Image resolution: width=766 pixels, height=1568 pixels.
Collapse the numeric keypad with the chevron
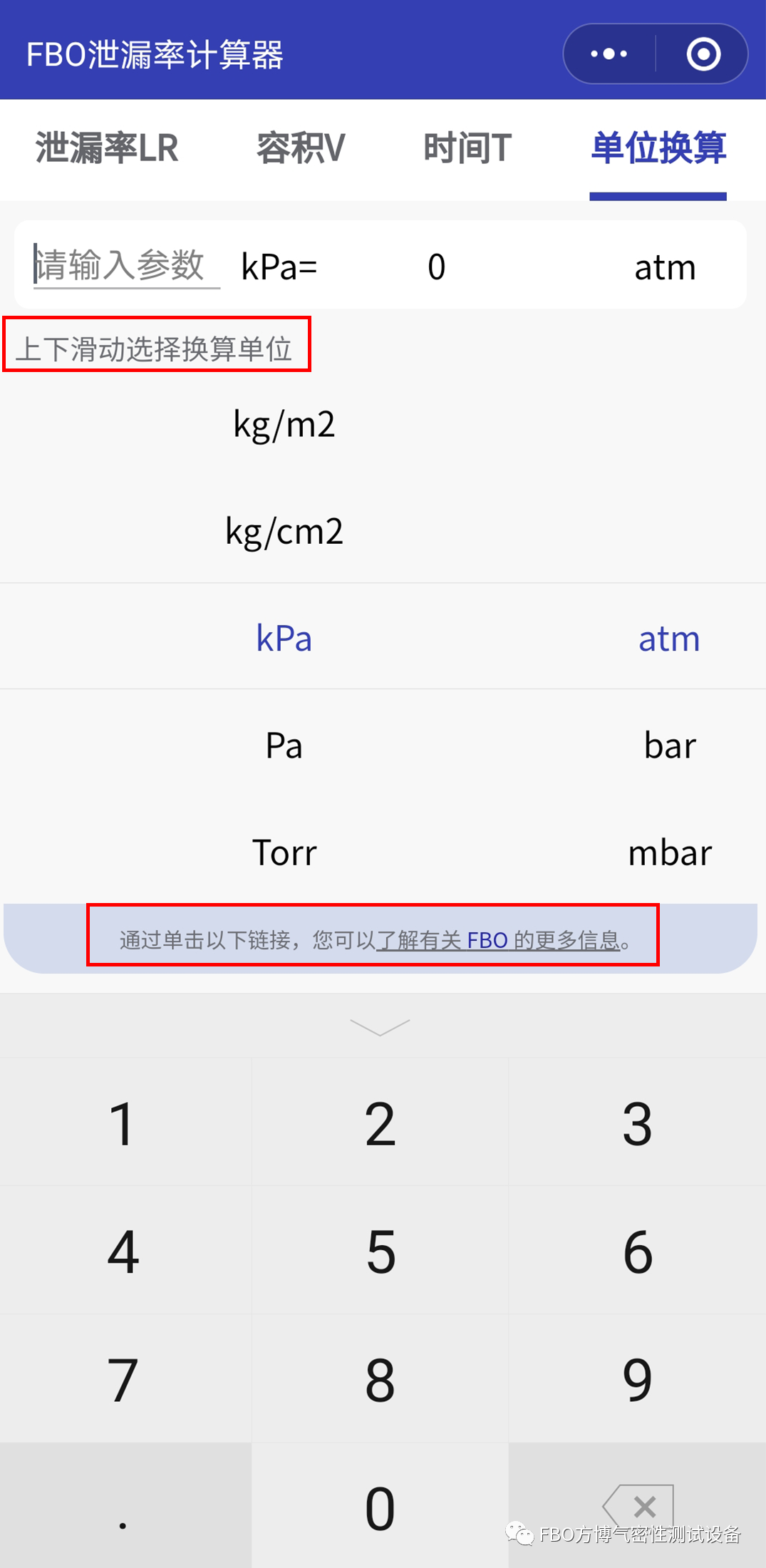(x=380, y=1026)
